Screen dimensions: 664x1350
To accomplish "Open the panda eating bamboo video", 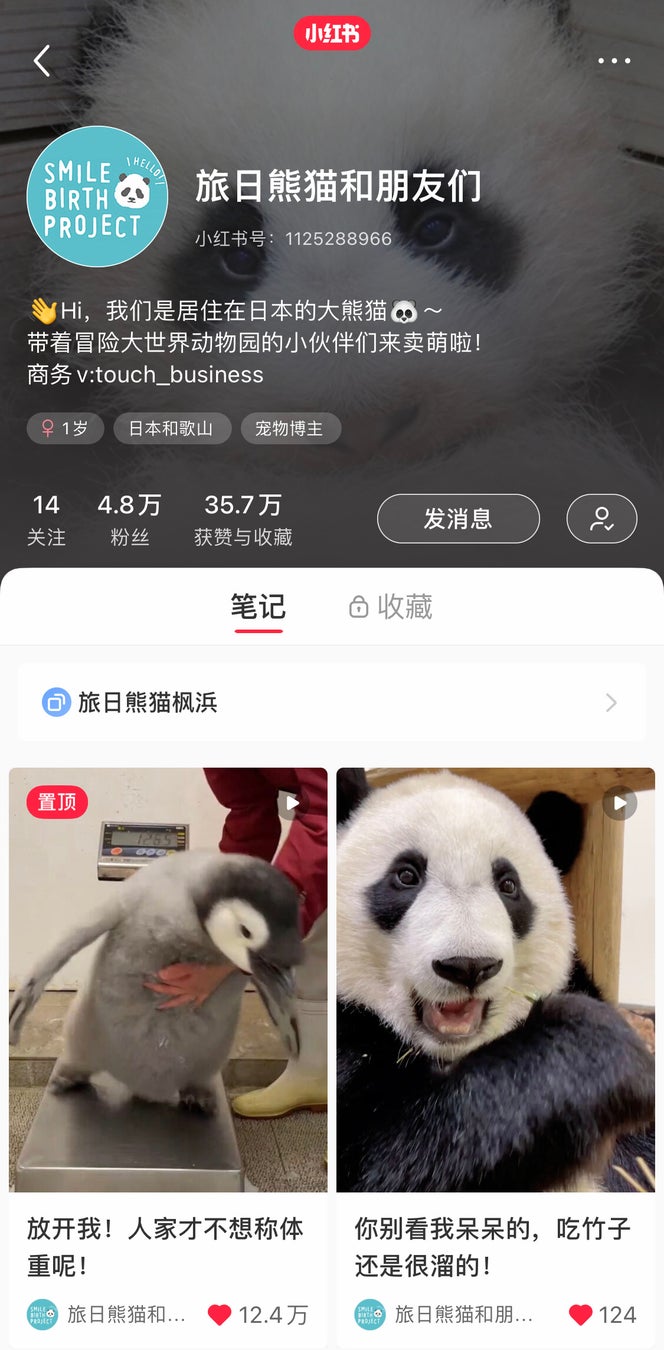I will pyautogui.click(x=496, y=980).
